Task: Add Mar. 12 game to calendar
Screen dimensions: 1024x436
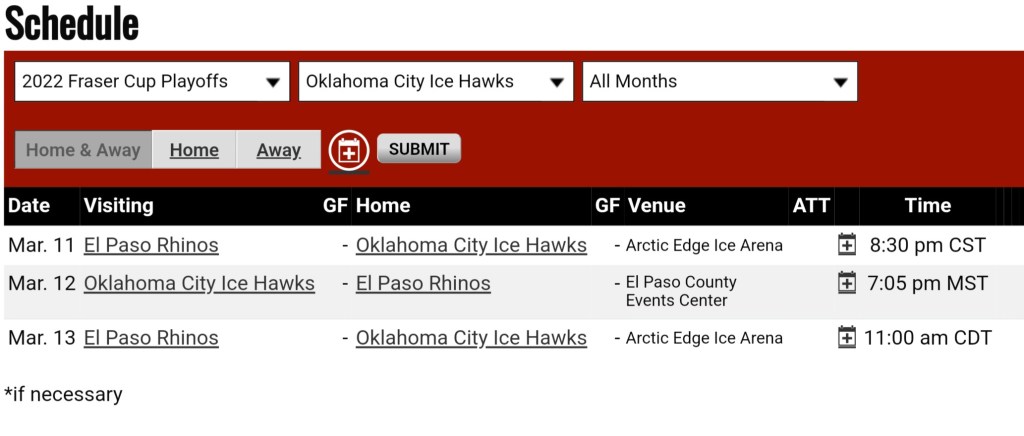Action: [847, 283]
